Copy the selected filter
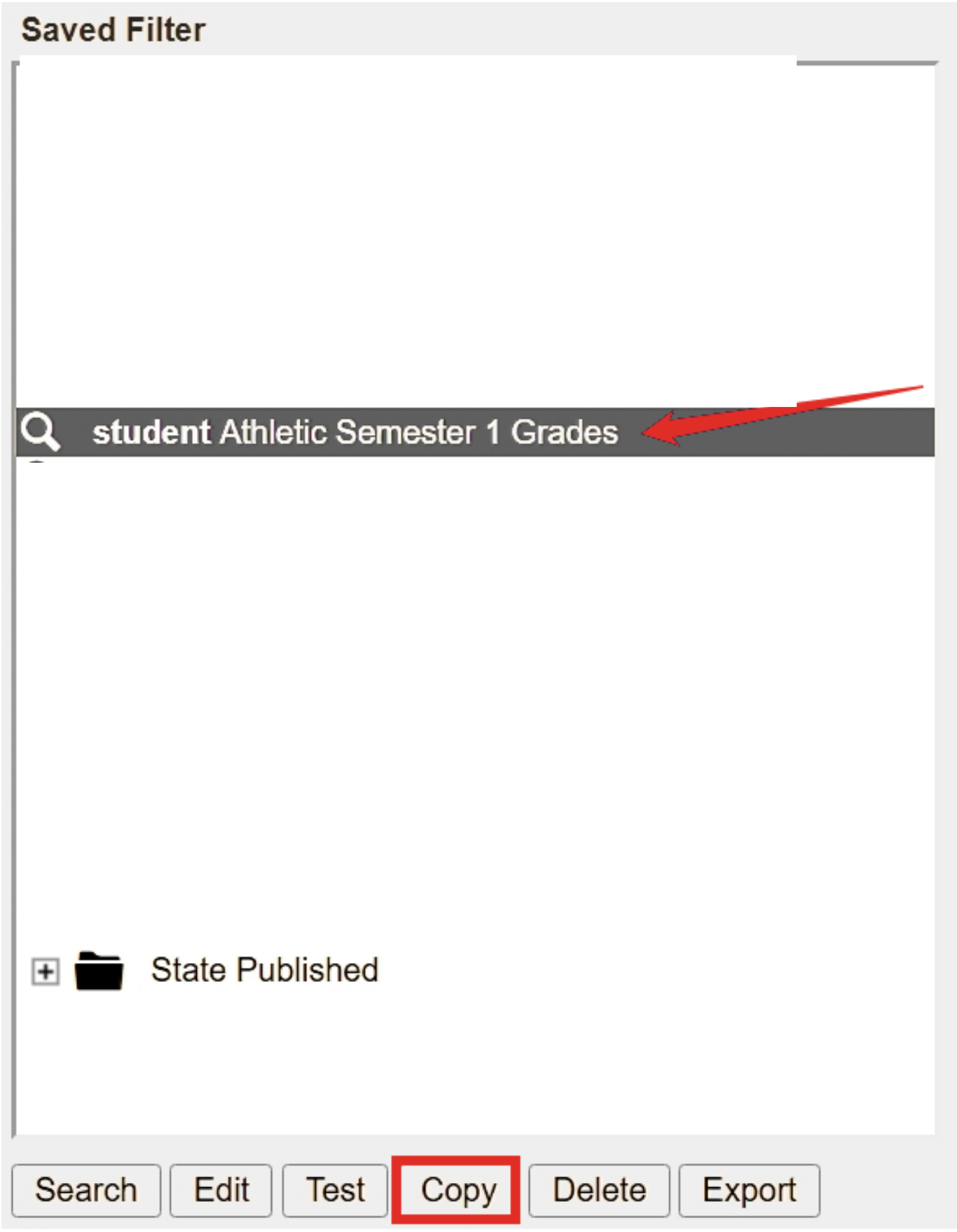This screenshot has height=1232, width=957. point(457,1190)
